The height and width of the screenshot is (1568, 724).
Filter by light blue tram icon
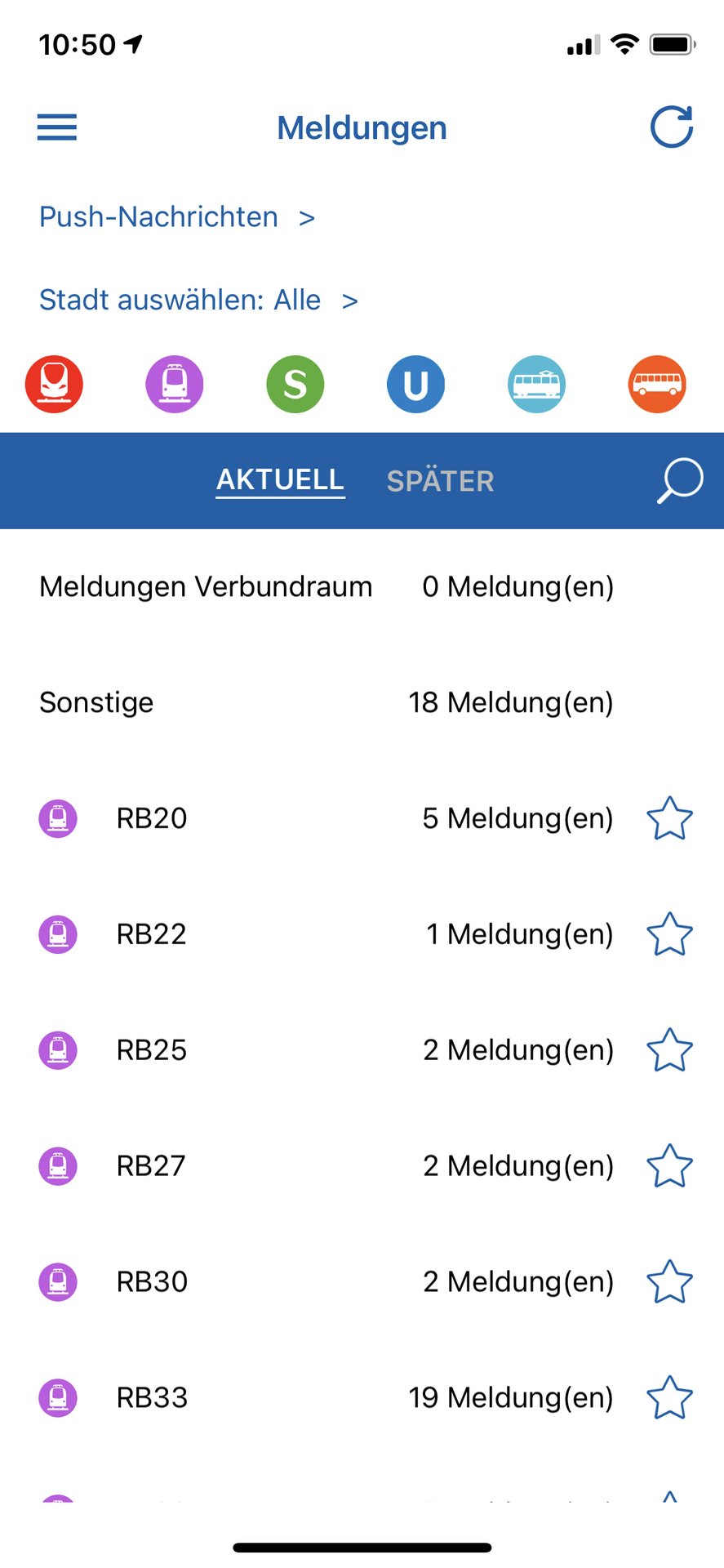536,384
